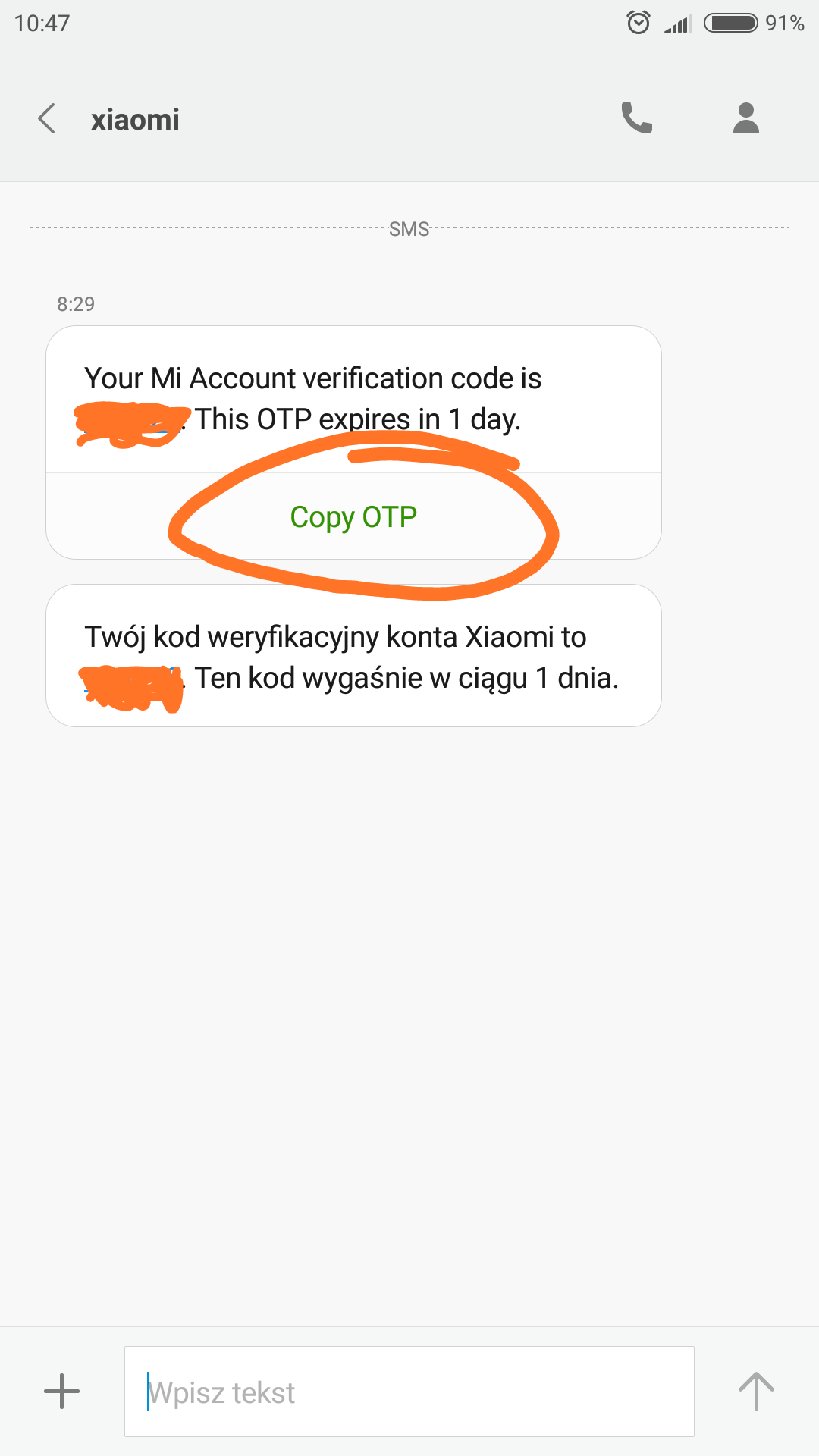Screen dimensions: 819x1456
Task: Focus the Wpisz tekst message field
Action: [409, 1392]
